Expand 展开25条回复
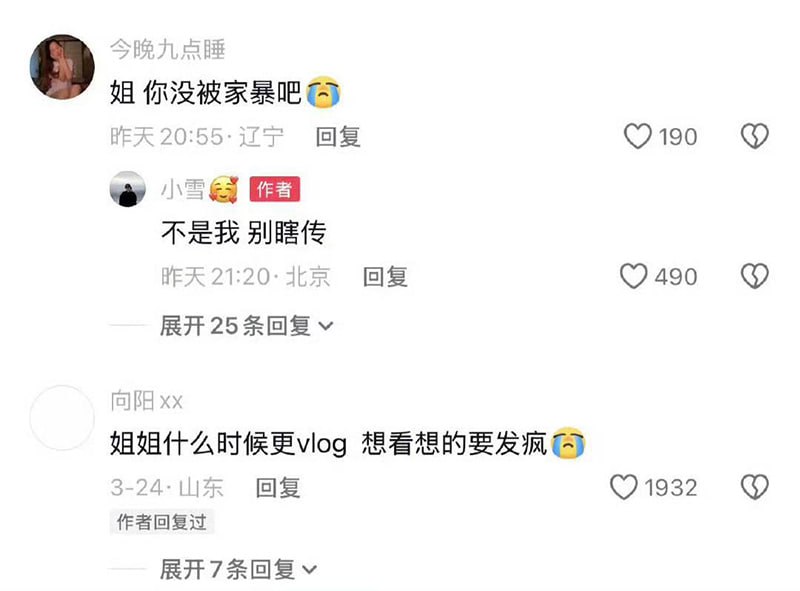 coord(246,325)
